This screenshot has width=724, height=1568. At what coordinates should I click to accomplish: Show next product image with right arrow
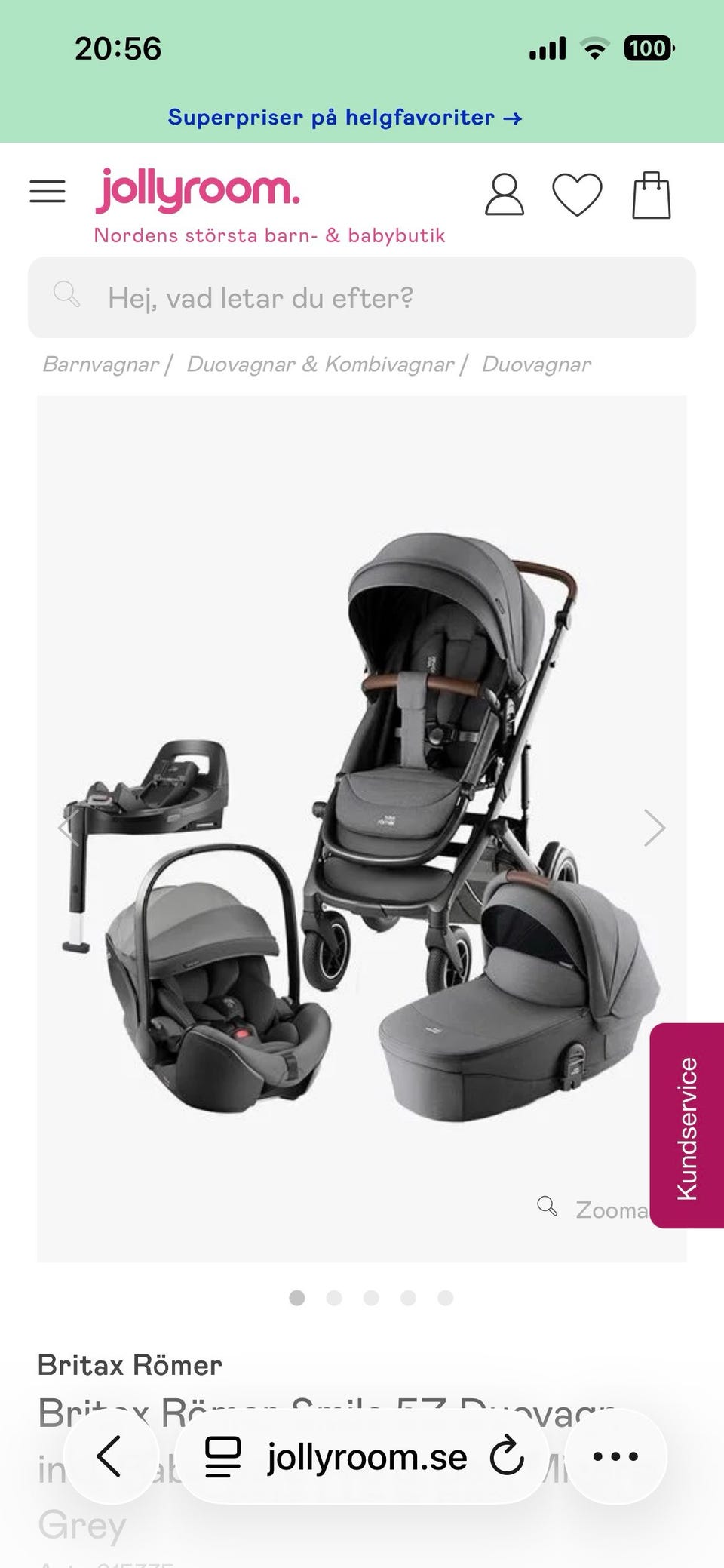click(x=654, y=828)
